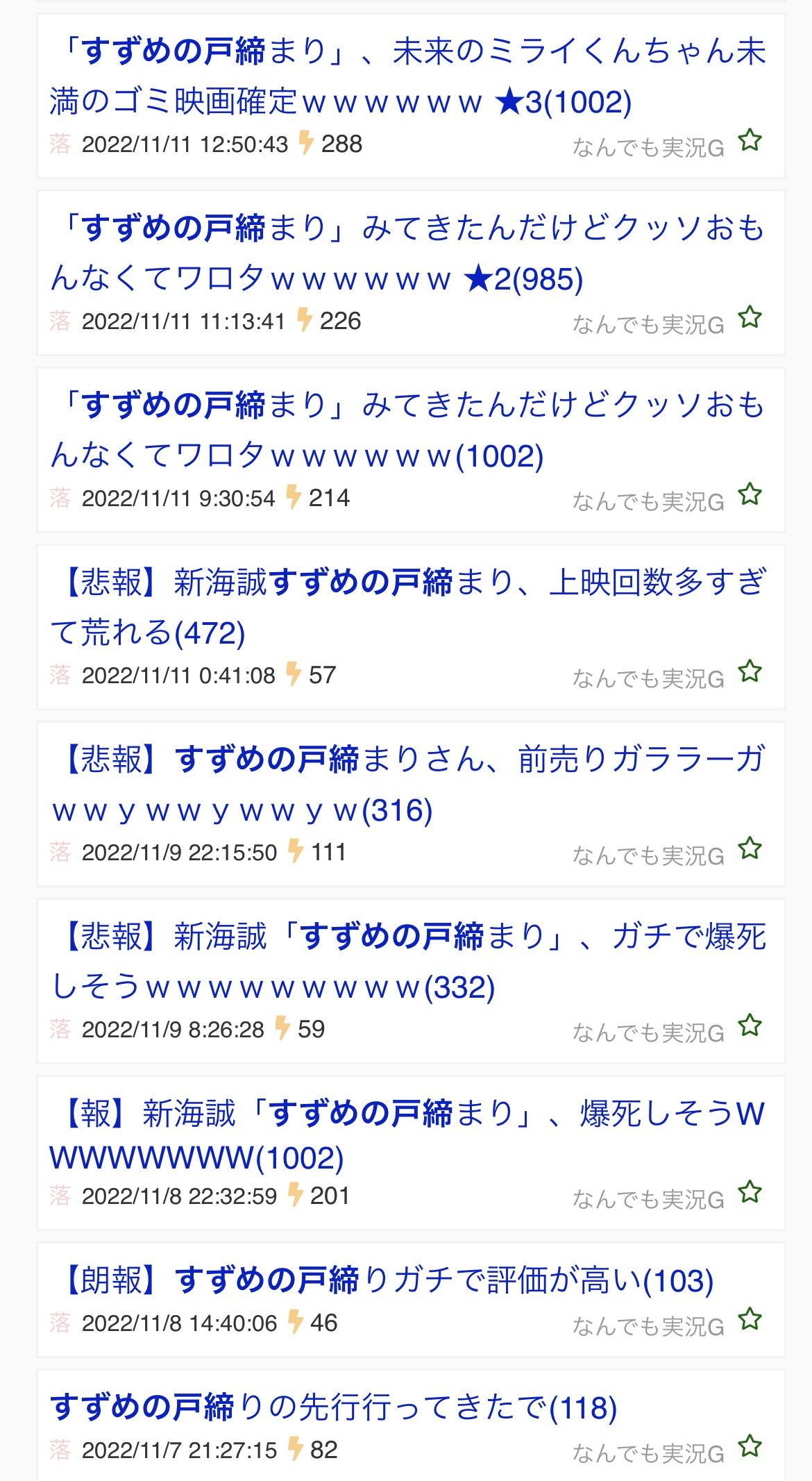Open the なんでも実況G board link on the 前売りガララーガ row
The image size is (812, 1481).
tap(648, 855)
